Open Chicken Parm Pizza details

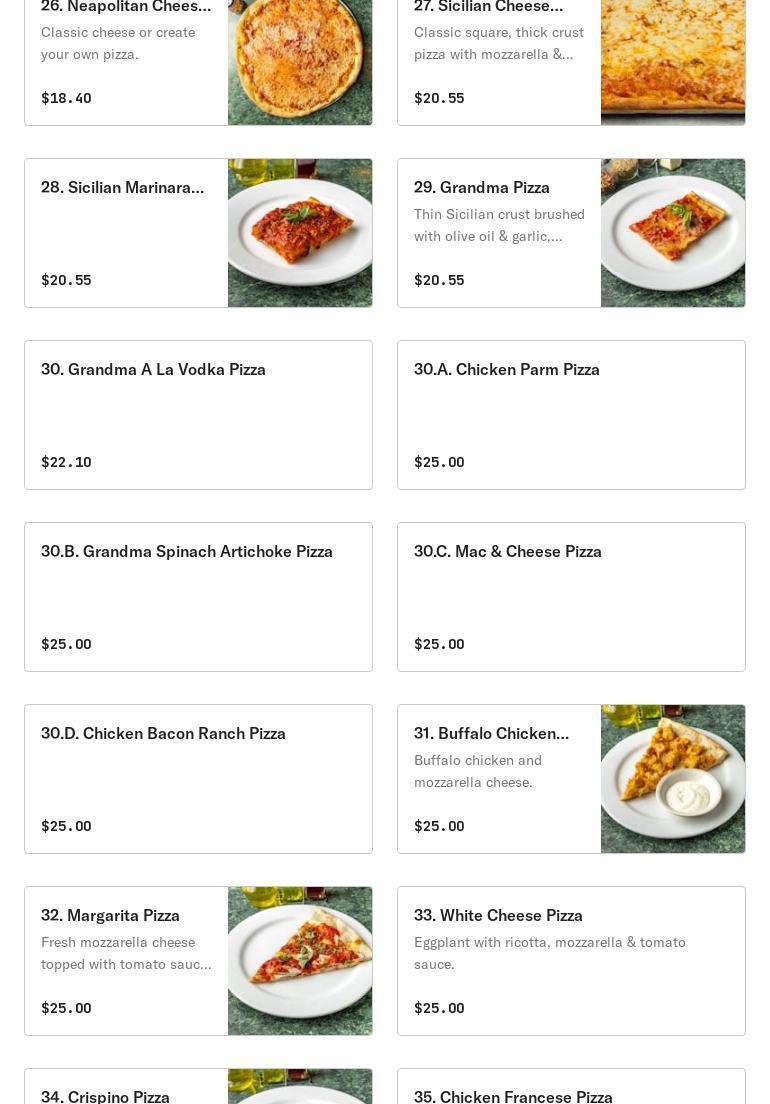point(571,415)
